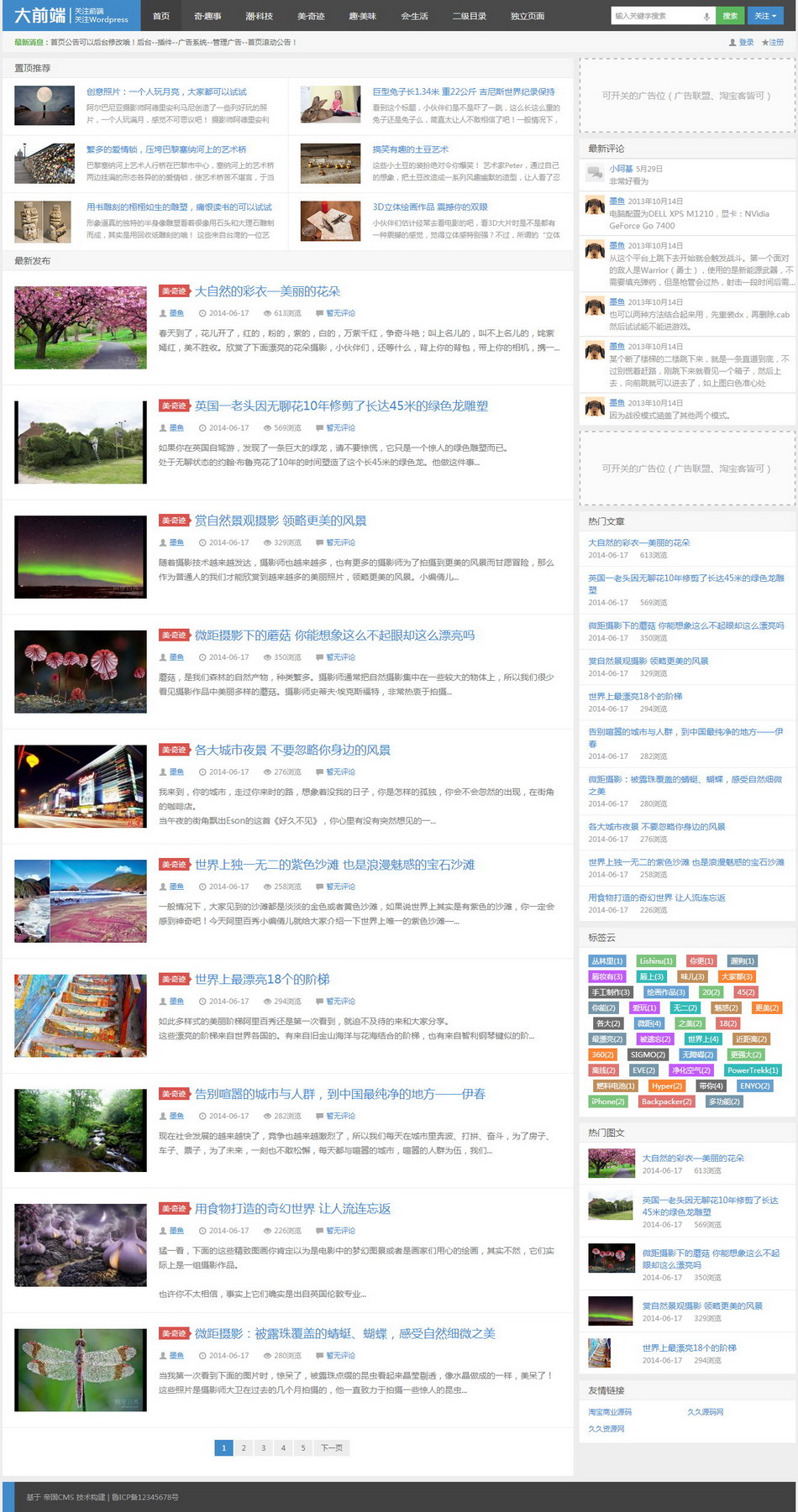Go to page 2 of posts
Image resolution: width=798 pixels, height=1512 pixels.
click(x=244, y=1447)
